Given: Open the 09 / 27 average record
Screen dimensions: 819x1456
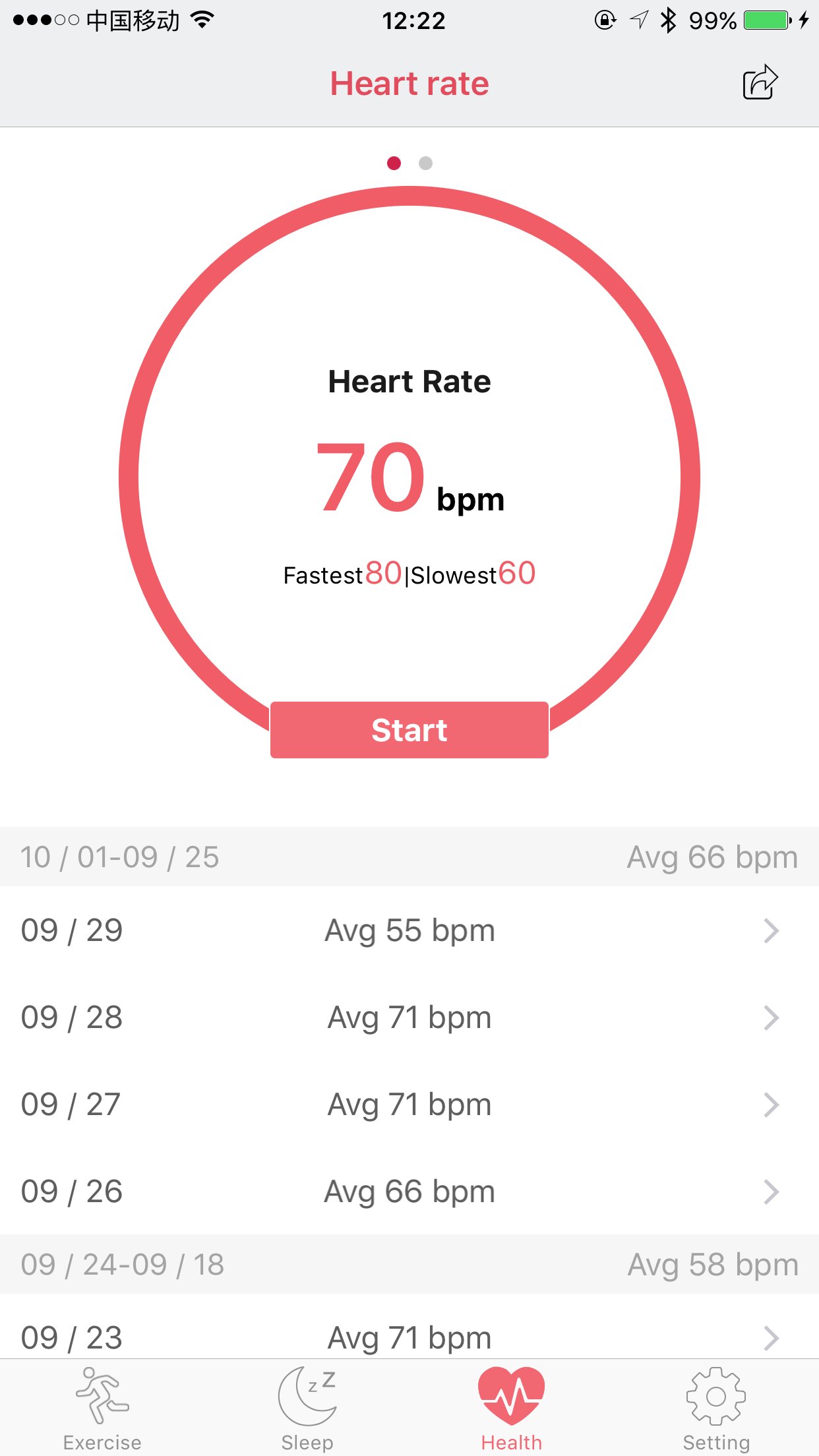Looking at the screenshot, I should (409, 1105).
